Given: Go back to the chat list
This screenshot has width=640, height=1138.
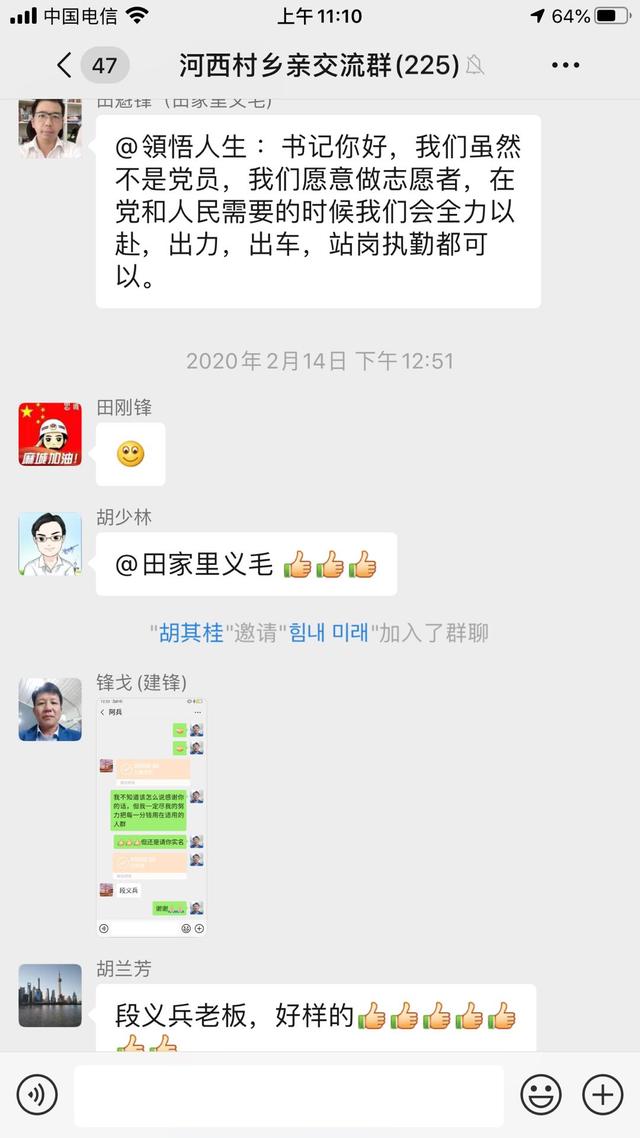Looking at the screenshot, I should coord(66,66).
